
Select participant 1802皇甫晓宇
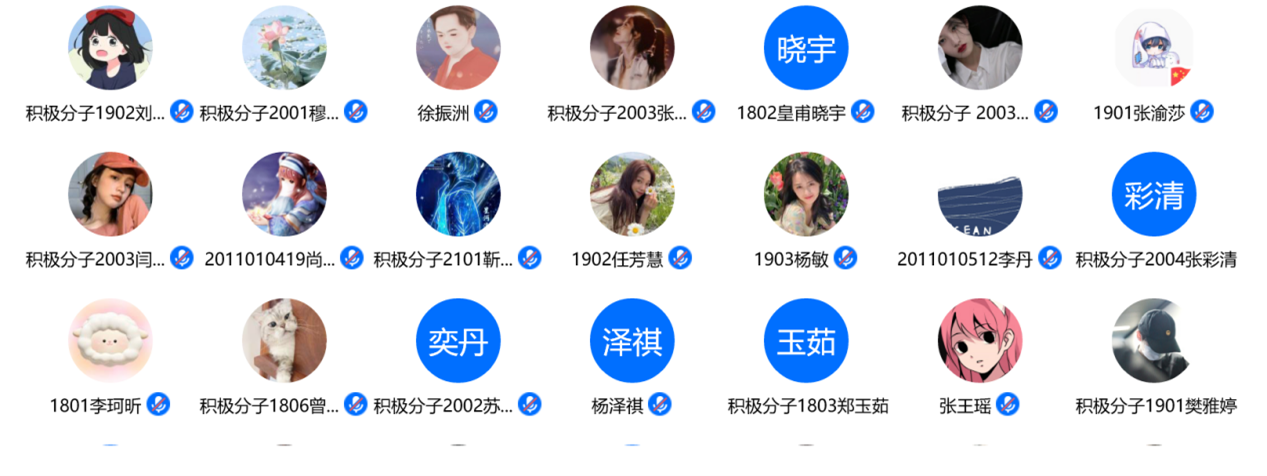click(806, 48)
